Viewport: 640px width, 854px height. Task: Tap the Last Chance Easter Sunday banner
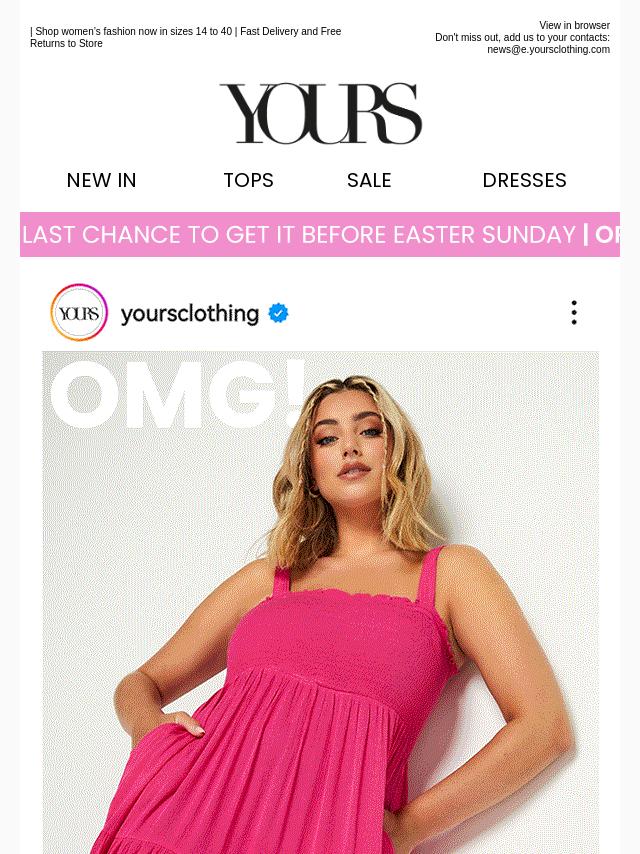tap(320, 234)
